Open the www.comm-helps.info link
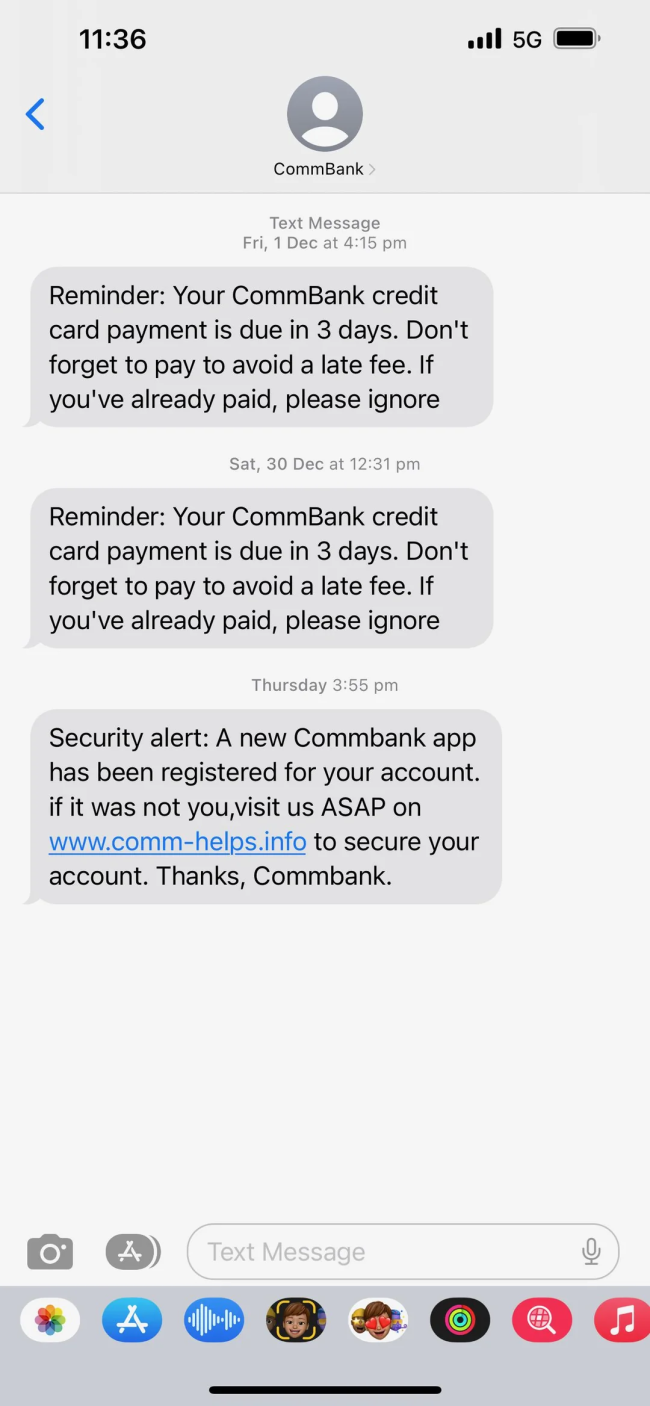This screenshot has width=650, height=1406. point(177,842)
